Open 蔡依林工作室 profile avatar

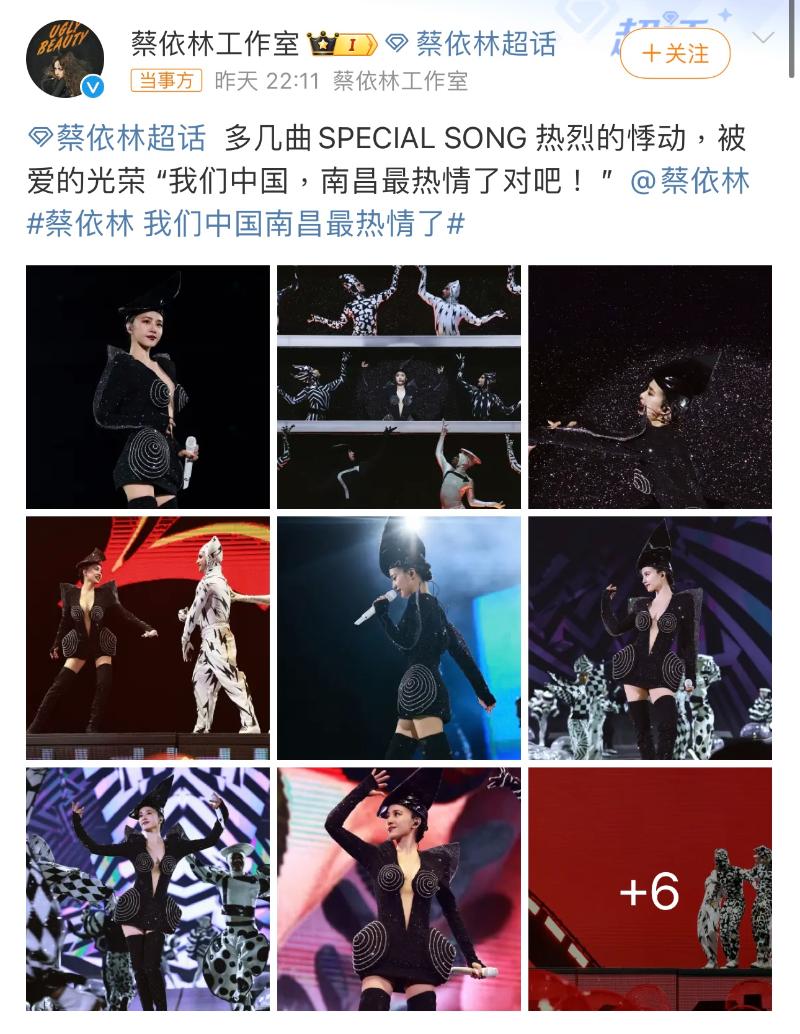[x=65, y=58]
